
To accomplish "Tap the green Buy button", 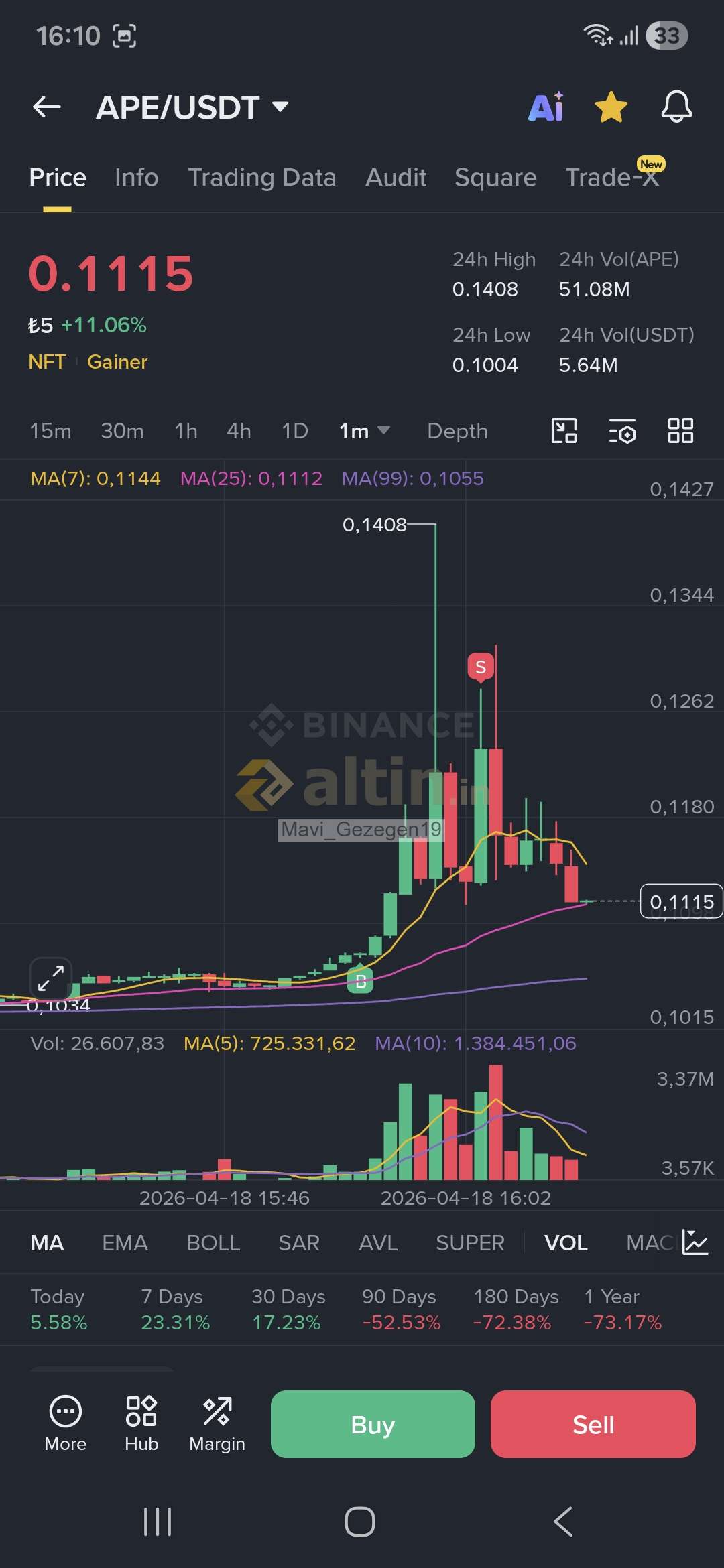I will [x=373, y=1424].
